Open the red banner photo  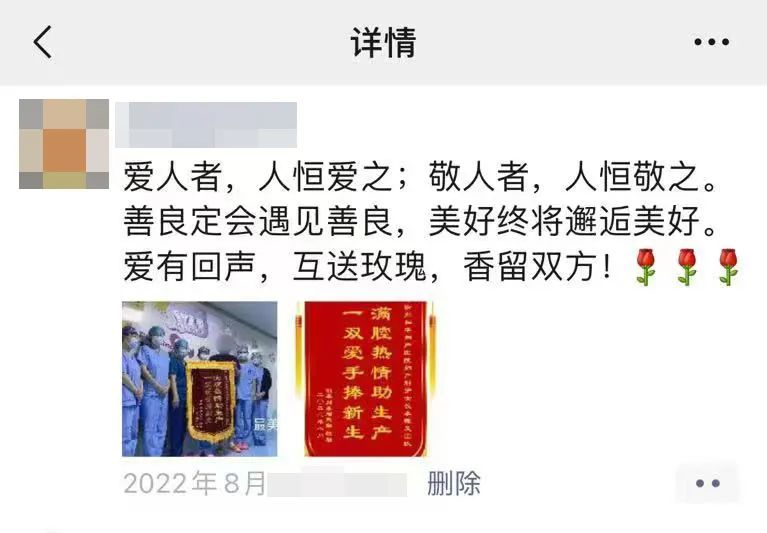pos(366,379)
